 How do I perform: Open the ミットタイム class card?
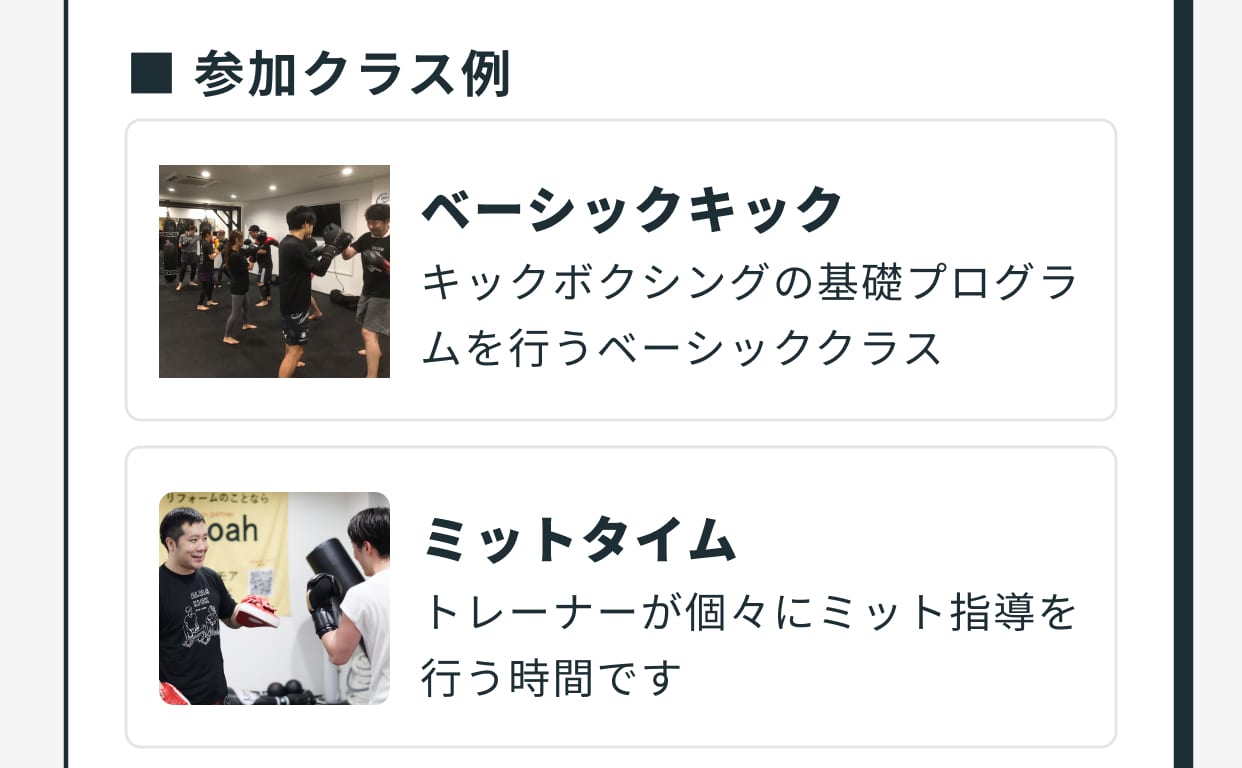[x=620, y=597]
